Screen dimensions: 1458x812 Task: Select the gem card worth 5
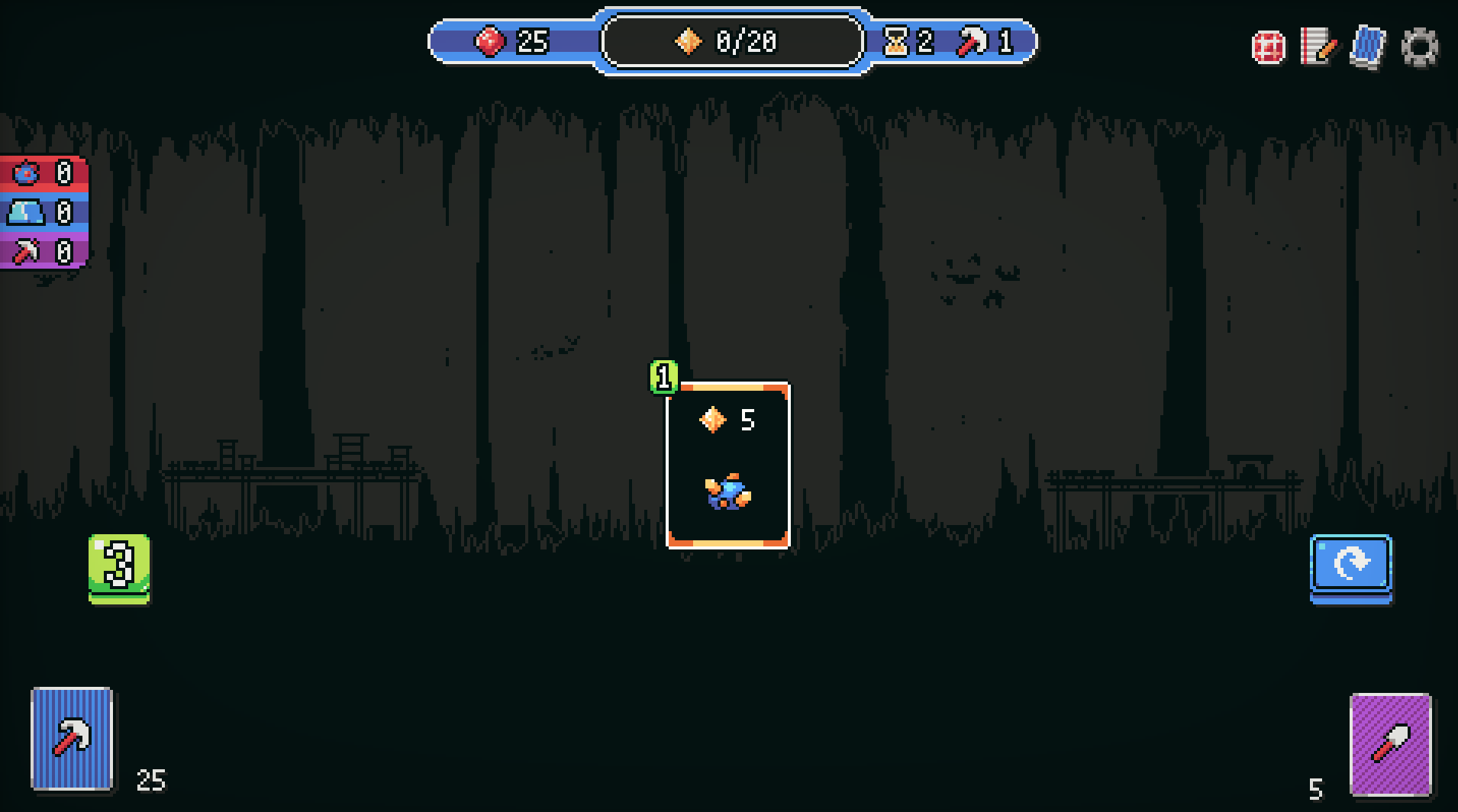click(728, 466)
